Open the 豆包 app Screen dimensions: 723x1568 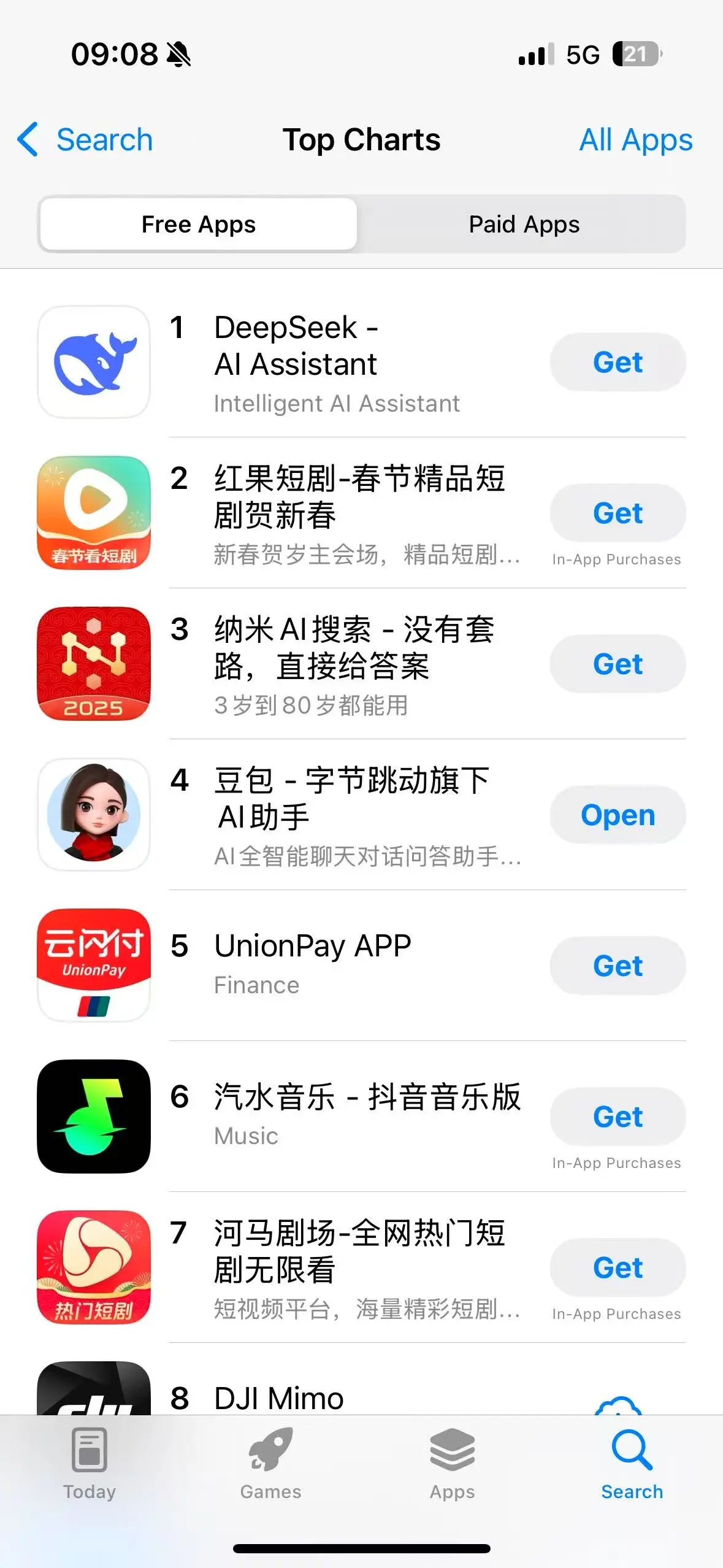coord(618,815)
